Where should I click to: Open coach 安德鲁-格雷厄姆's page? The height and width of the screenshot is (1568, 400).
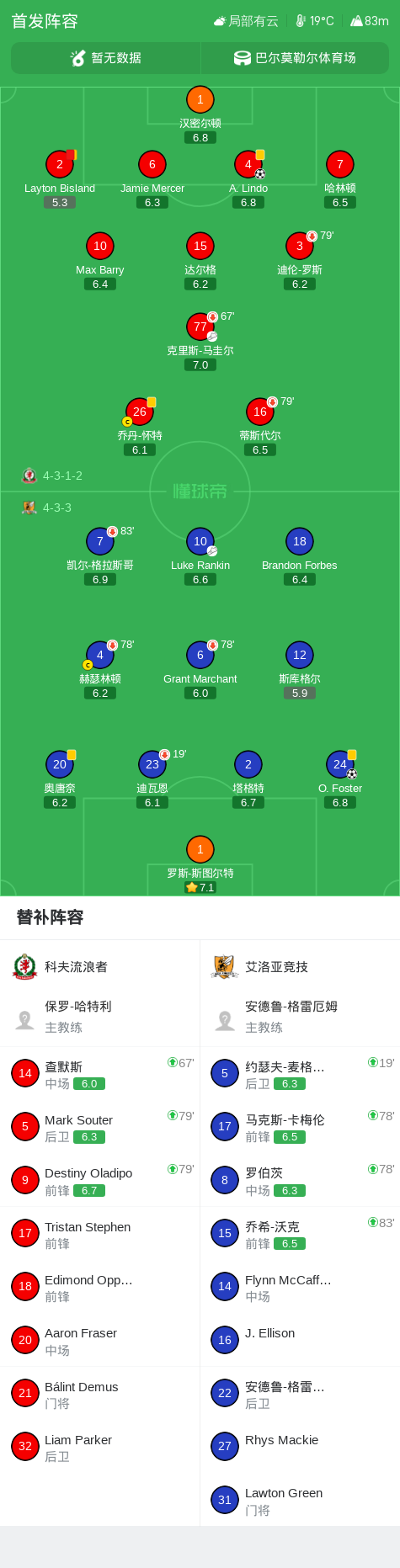pos(300,1017)
